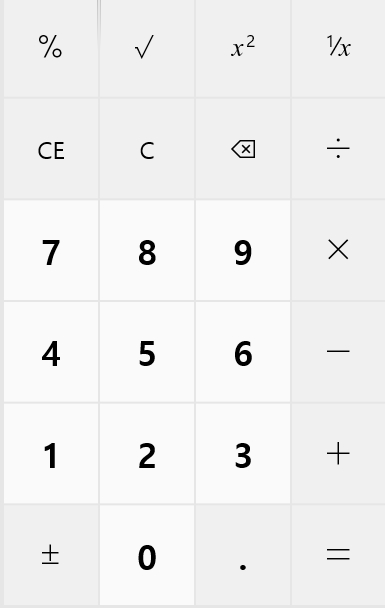Image resolution: width=385 pixels, height=608 pixels.
Task: Enter digit 5
Action: click(147, 352)
